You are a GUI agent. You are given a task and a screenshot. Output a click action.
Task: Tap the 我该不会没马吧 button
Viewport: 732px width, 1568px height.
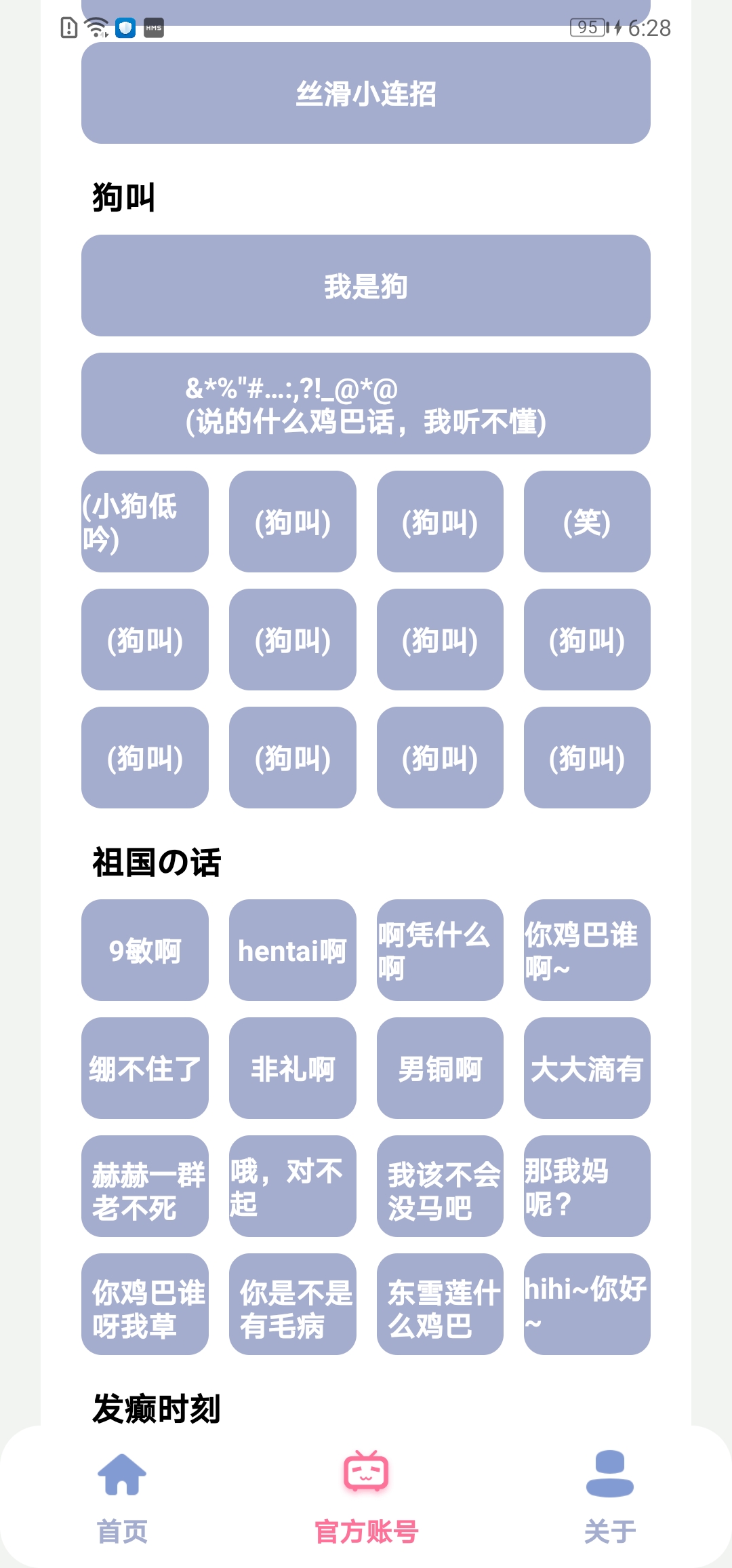click(440, 1186)
